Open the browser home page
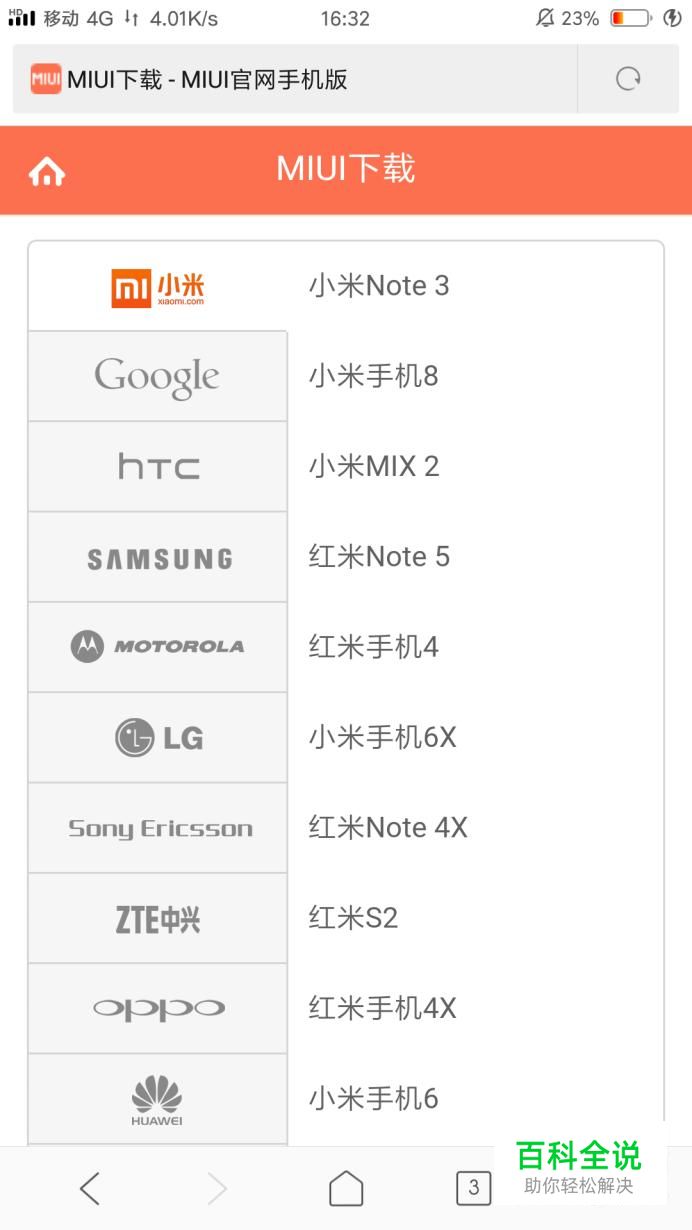 (346, 1188)
